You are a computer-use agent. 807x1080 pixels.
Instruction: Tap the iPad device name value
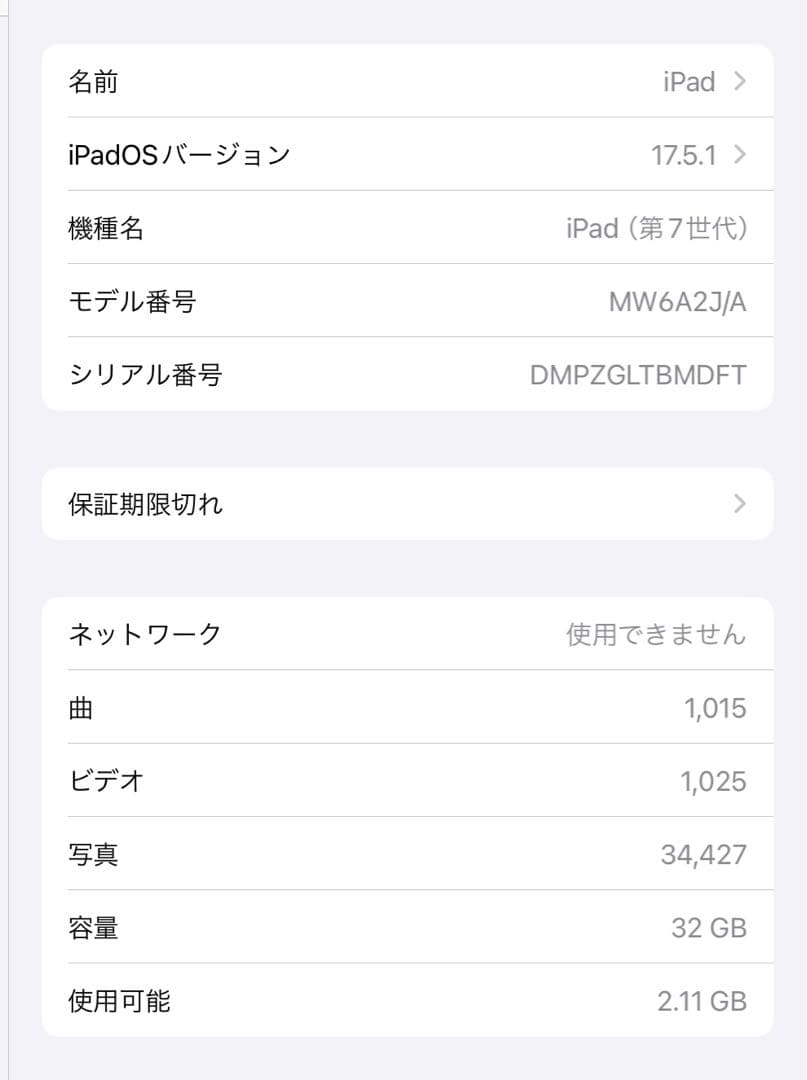688,82
